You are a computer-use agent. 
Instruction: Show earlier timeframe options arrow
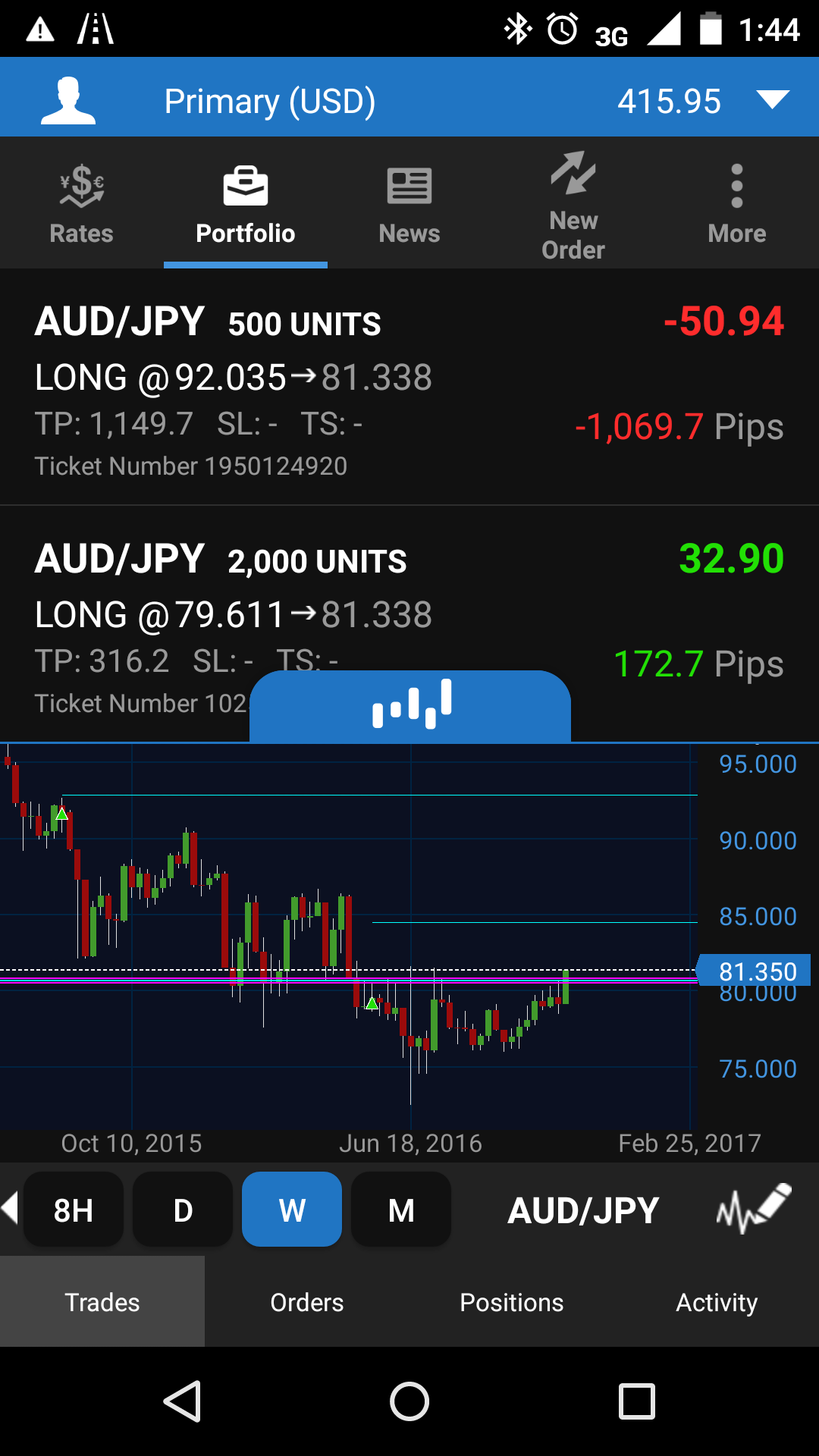pyautogui.click(x=10, y=1208)
